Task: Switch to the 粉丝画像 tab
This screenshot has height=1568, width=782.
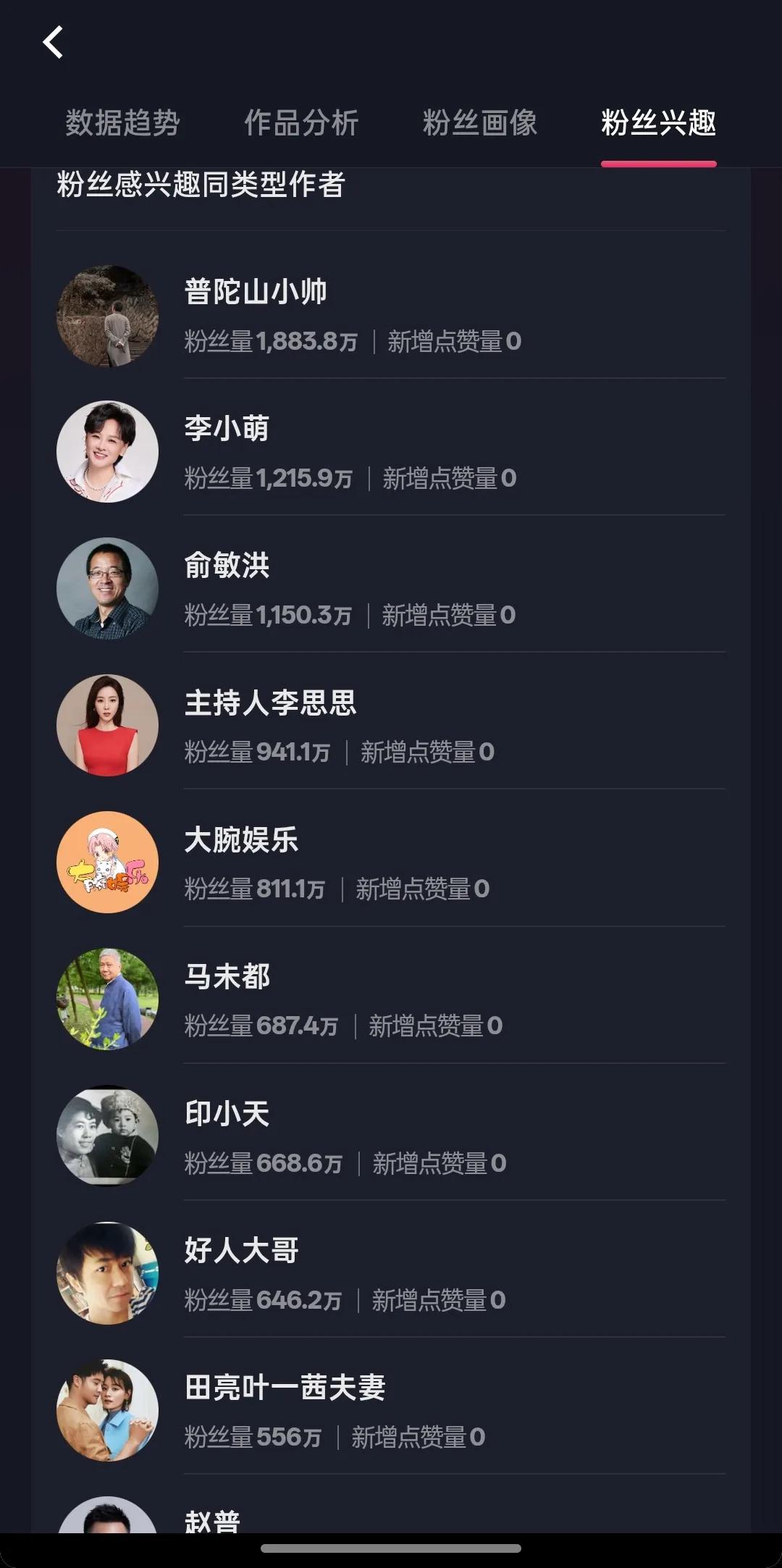Action: 479,123
